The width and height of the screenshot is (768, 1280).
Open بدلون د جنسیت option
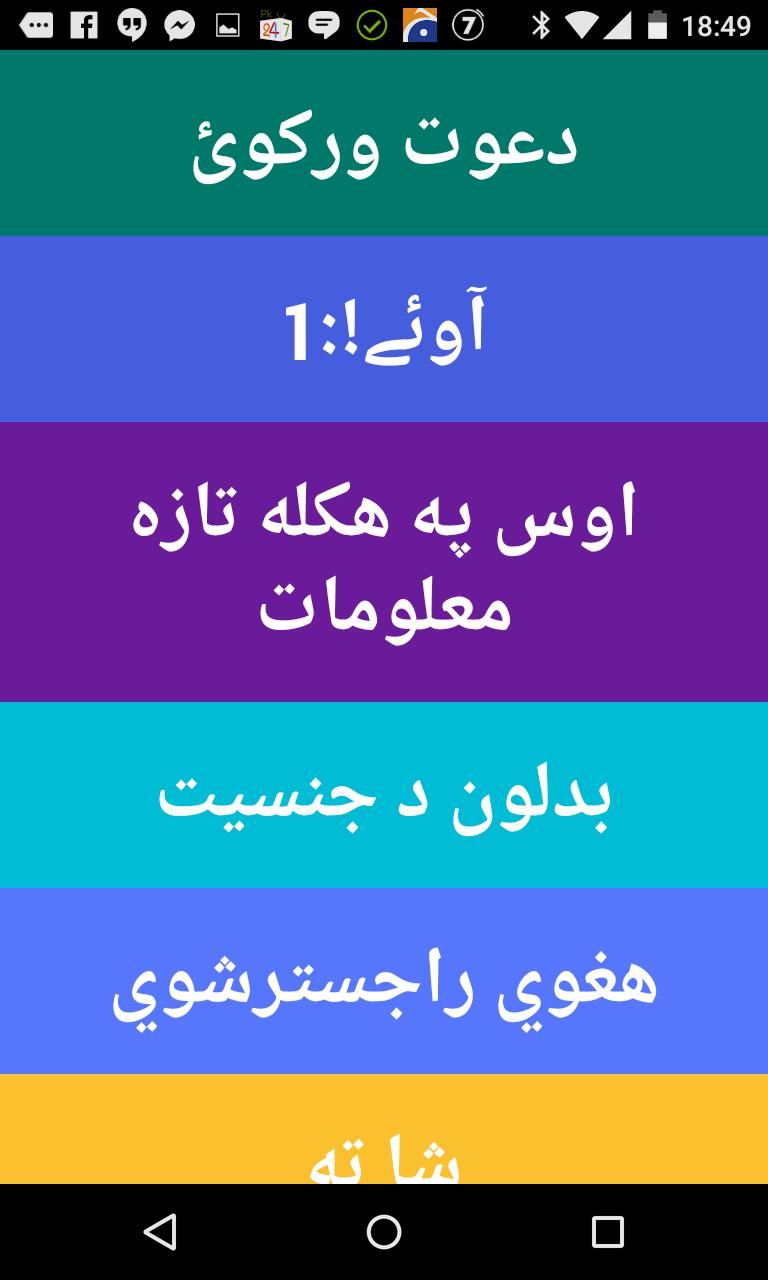pyautogui.click(x=384, y=795)
